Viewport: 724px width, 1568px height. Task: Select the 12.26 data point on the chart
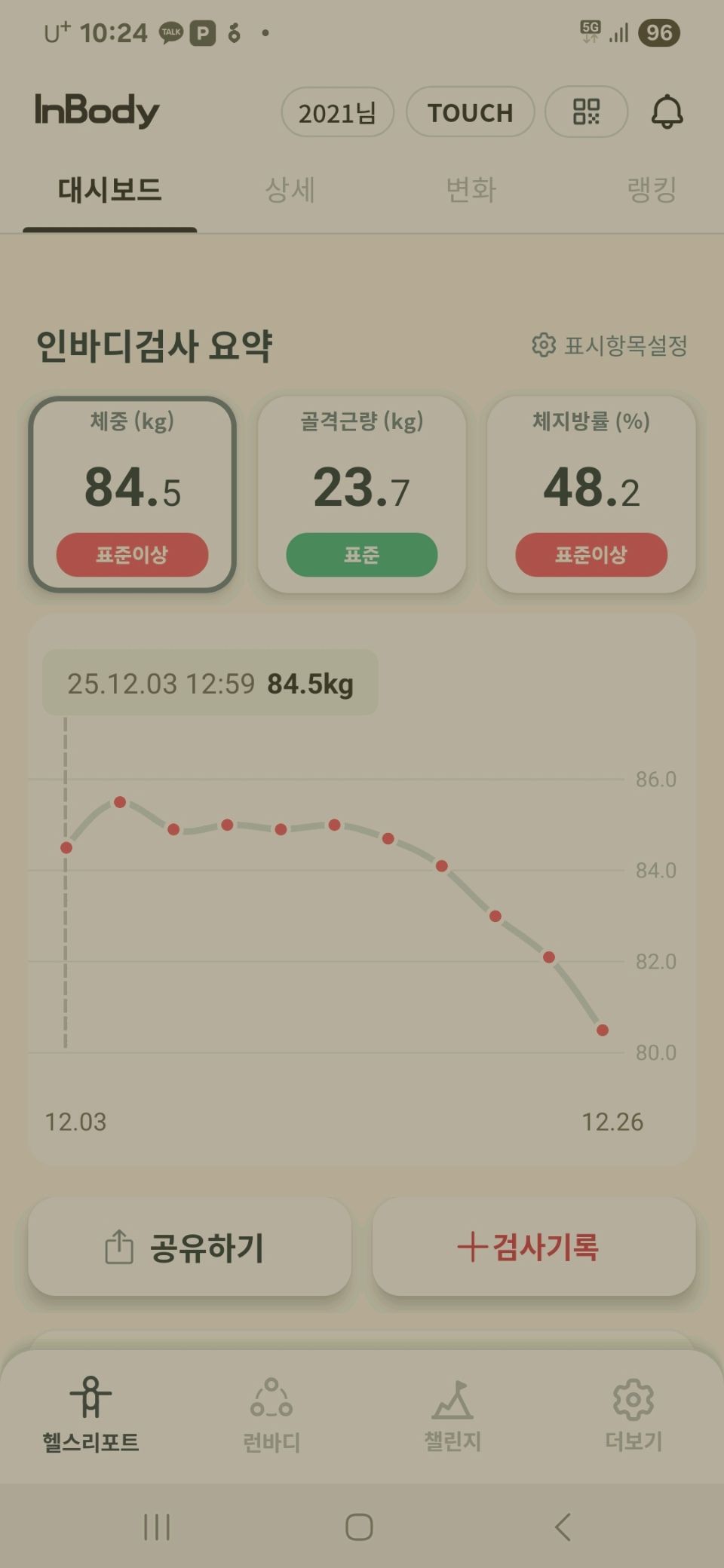(x=603, y=1030)
